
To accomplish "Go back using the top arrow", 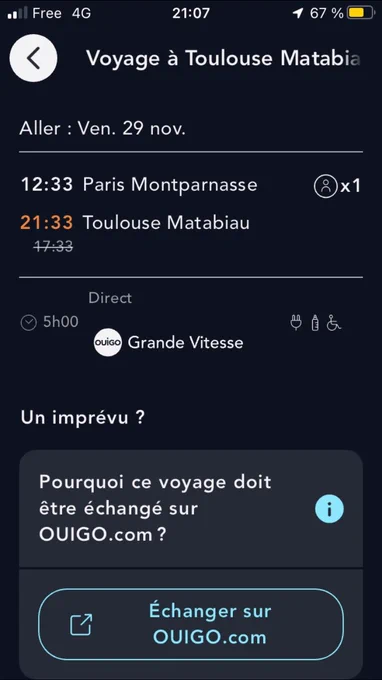I will (33, 59).
